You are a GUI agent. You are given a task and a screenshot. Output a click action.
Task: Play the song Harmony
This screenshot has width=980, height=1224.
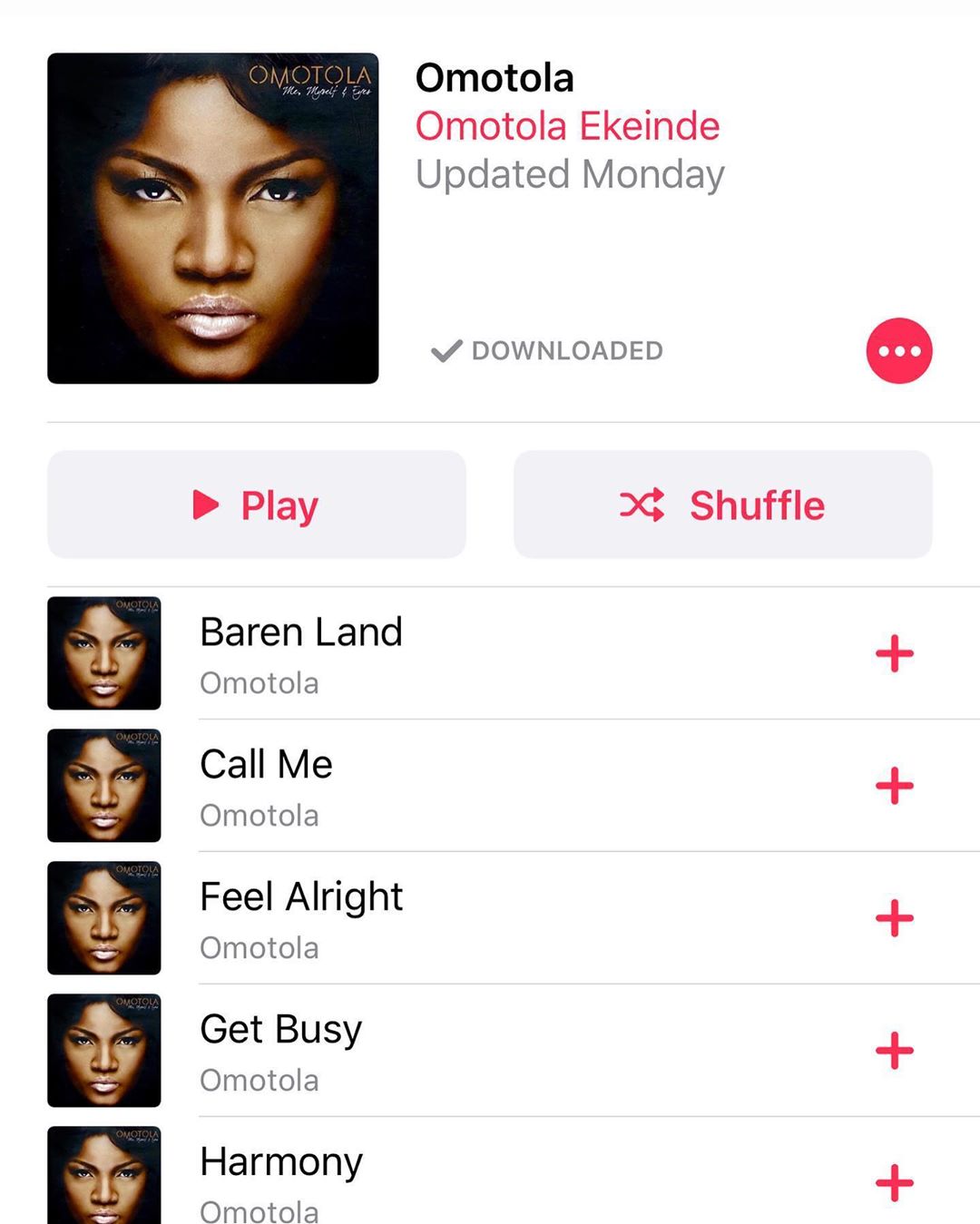281,1163
